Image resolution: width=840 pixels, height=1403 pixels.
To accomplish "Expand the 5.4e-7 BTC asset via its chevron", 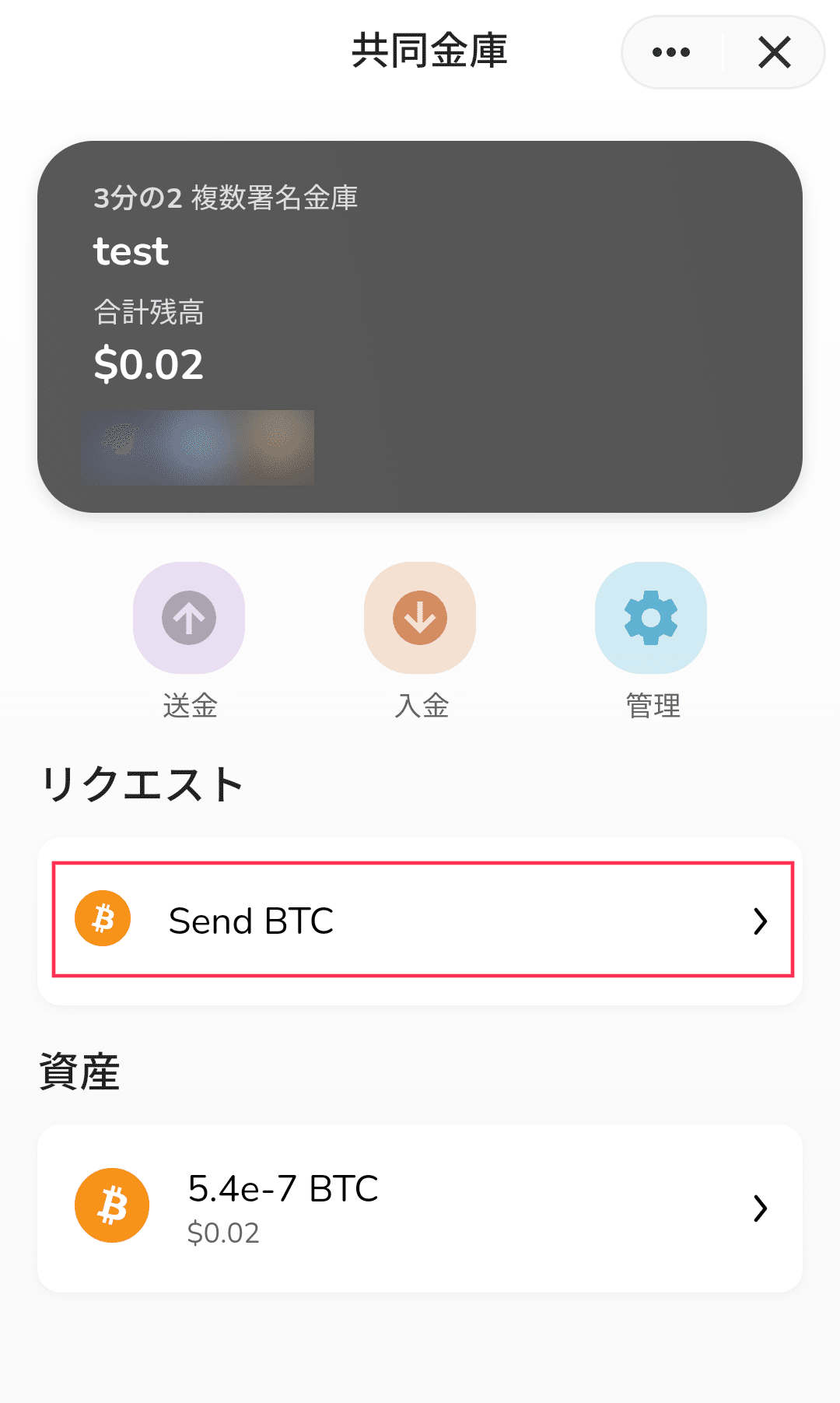I will tap(760, 1207).
